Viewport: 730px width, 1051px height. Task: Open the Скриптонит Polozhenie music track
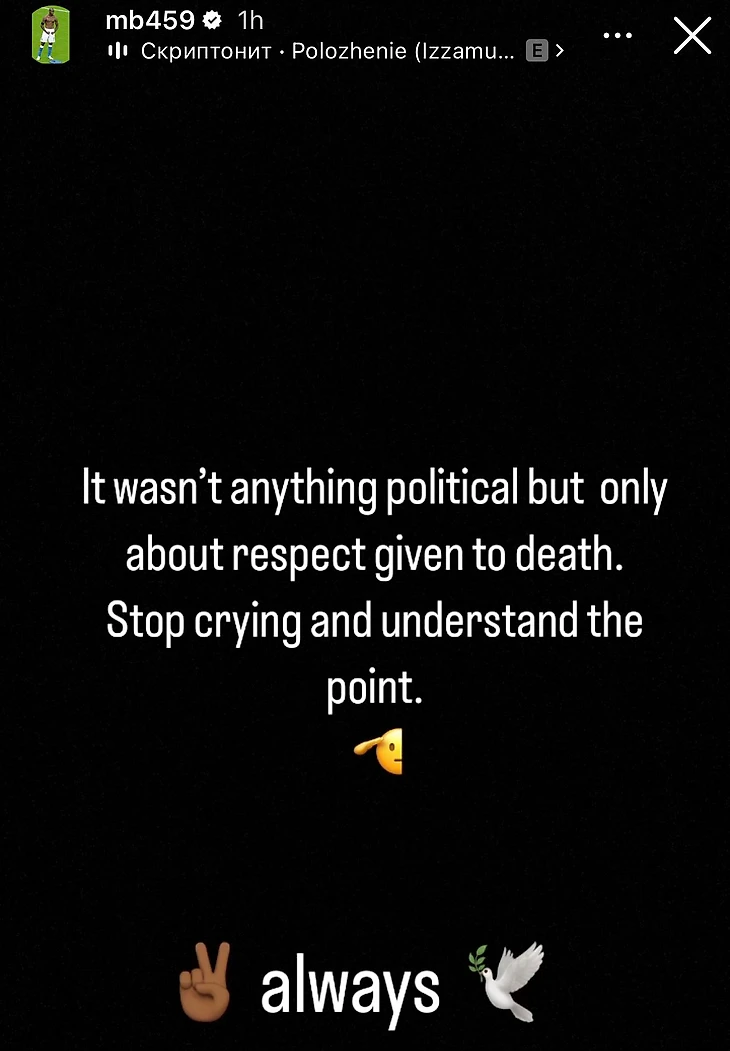[x=330, y=51]
